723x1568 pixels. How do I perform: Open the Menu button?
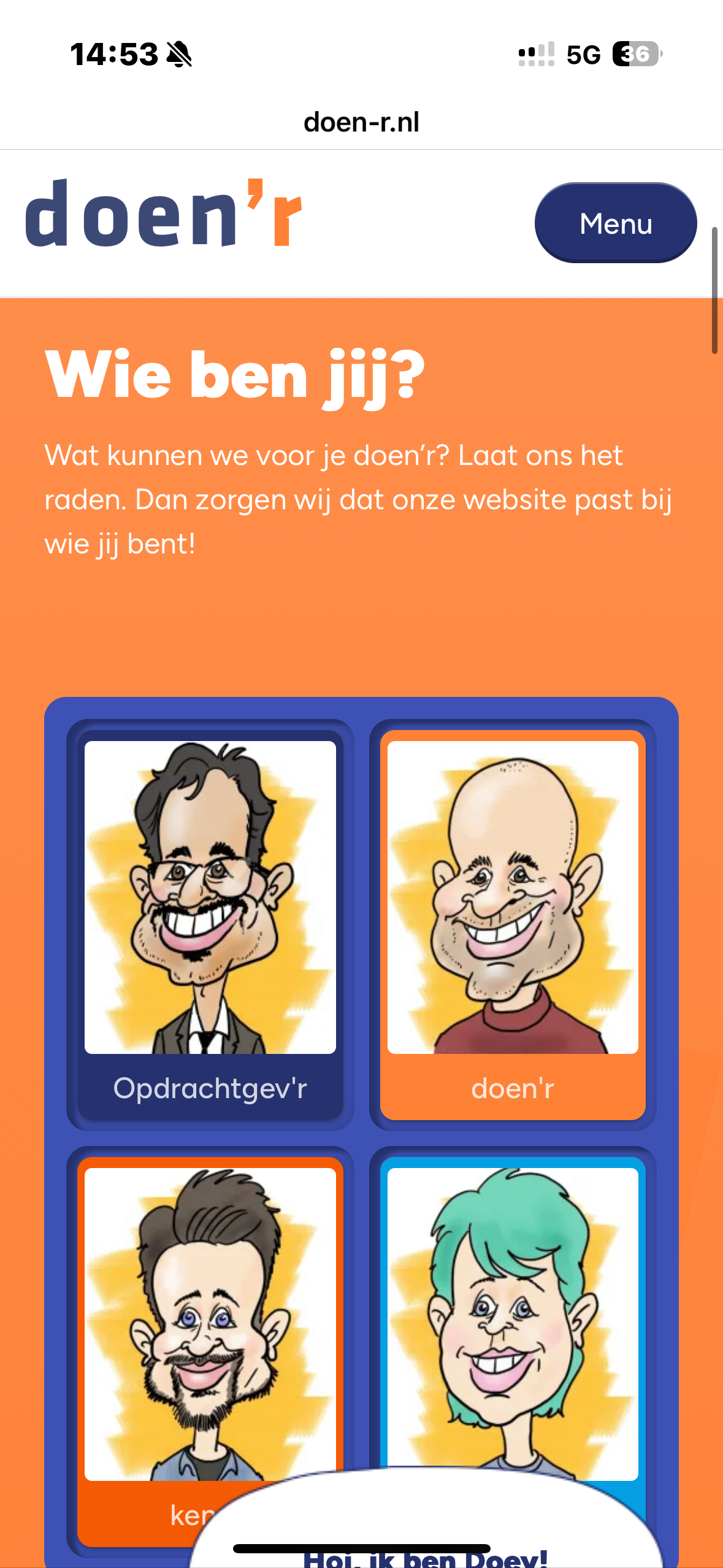click(x=615, y=223)
